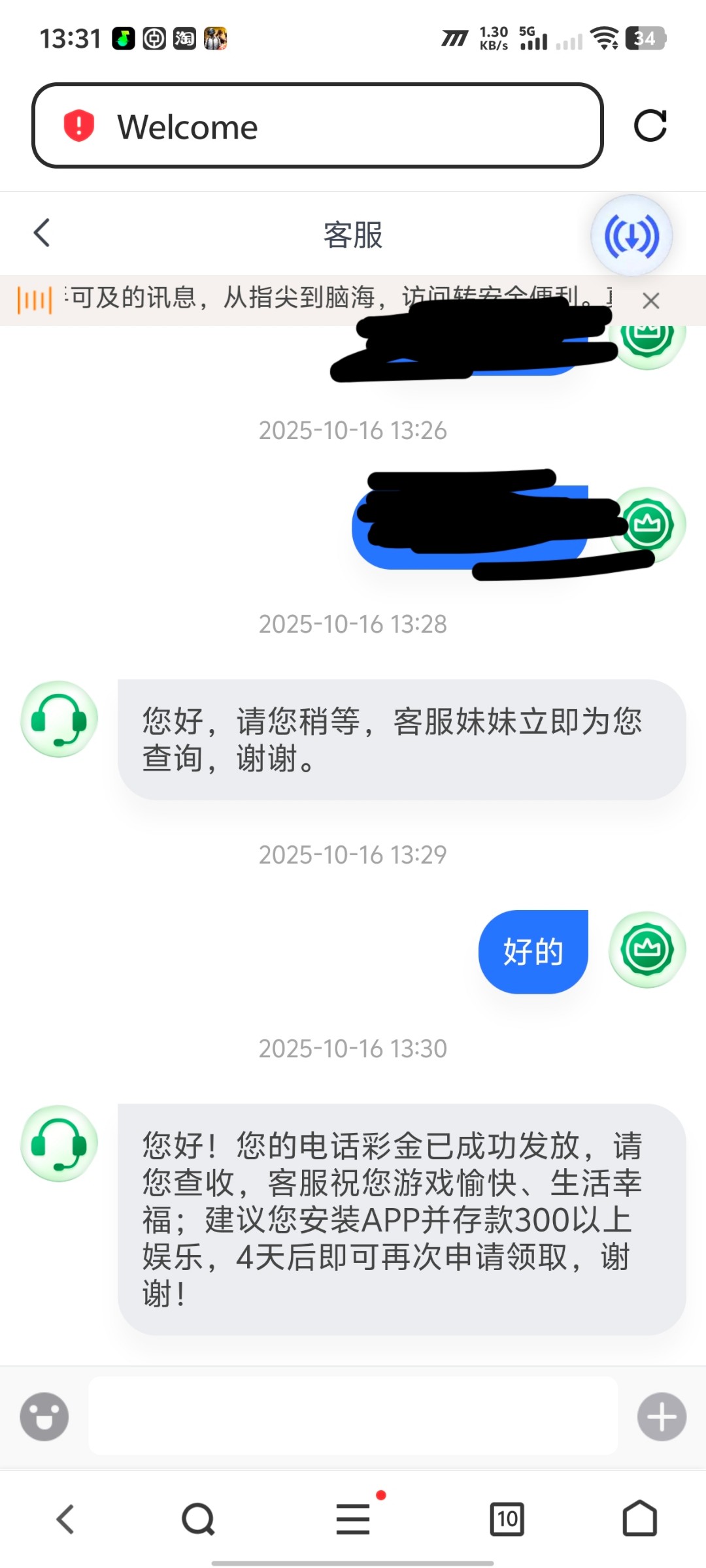Go to the browser home page
This screenshot has height=1568, width=706.
click(639, 1518)
